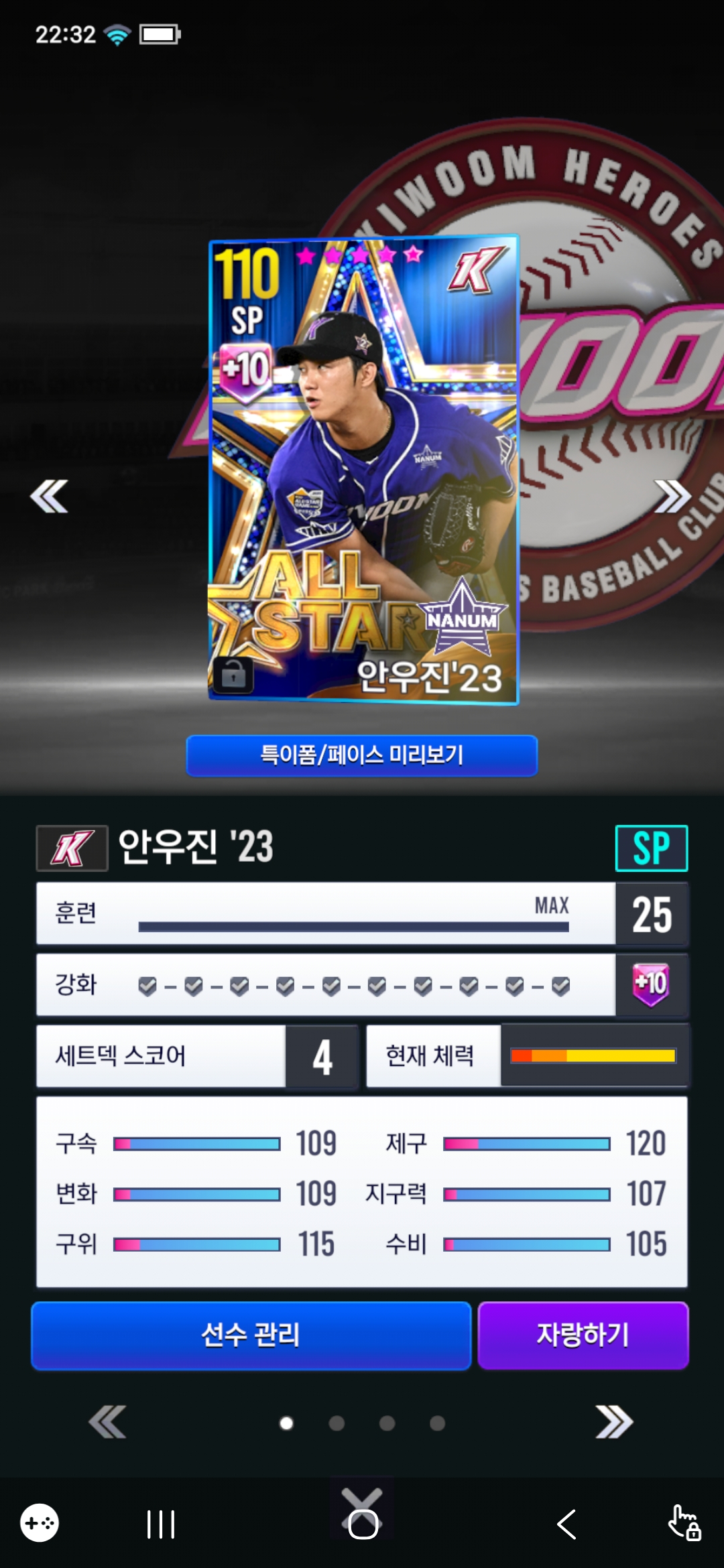724x1568 pixels.
Task: Tap the 자랑하기 show-off button
Action: (x=583, y=1335)
